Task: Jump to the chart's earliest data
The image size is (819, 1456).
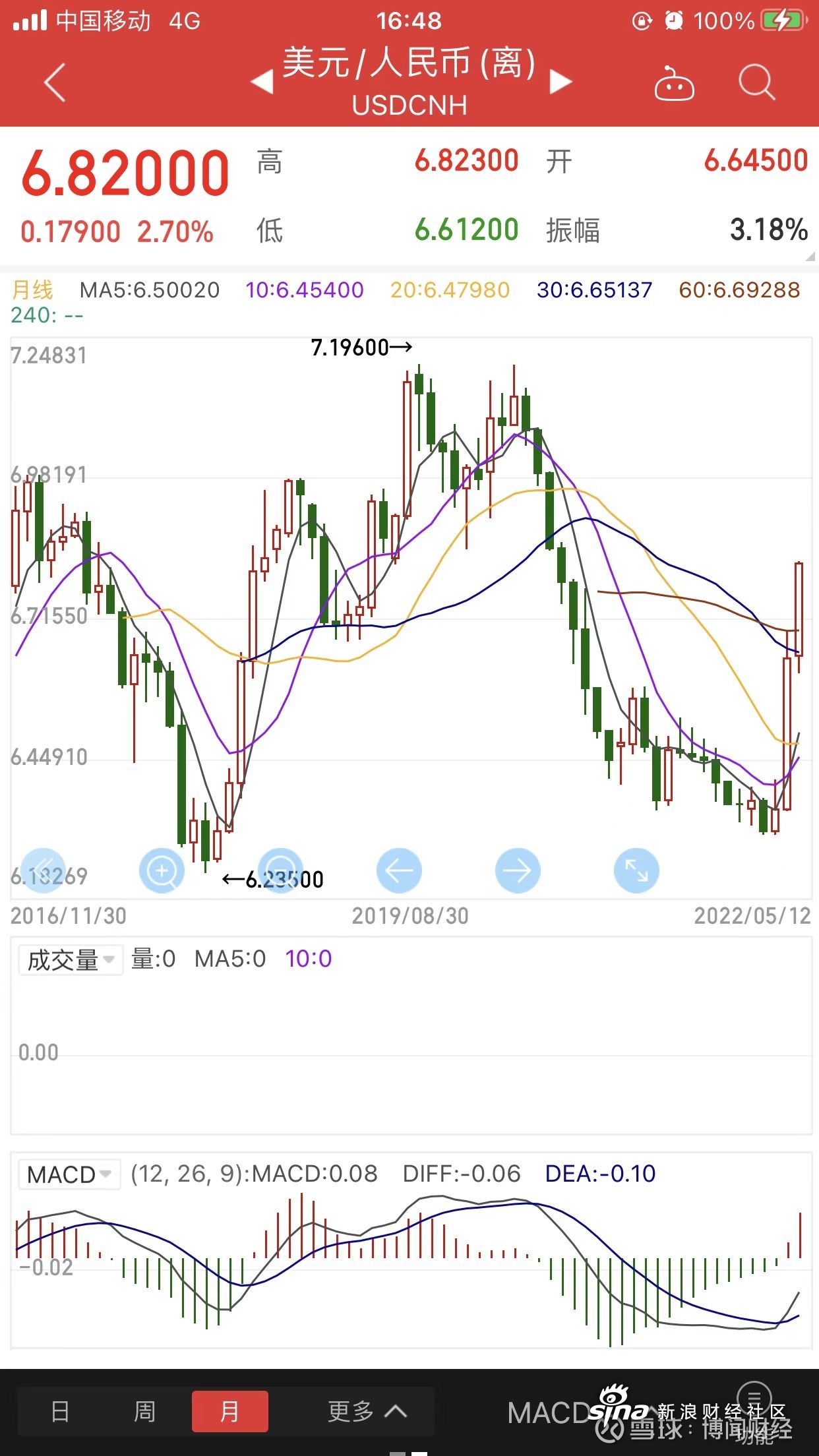Action: [x=44, y=870]
